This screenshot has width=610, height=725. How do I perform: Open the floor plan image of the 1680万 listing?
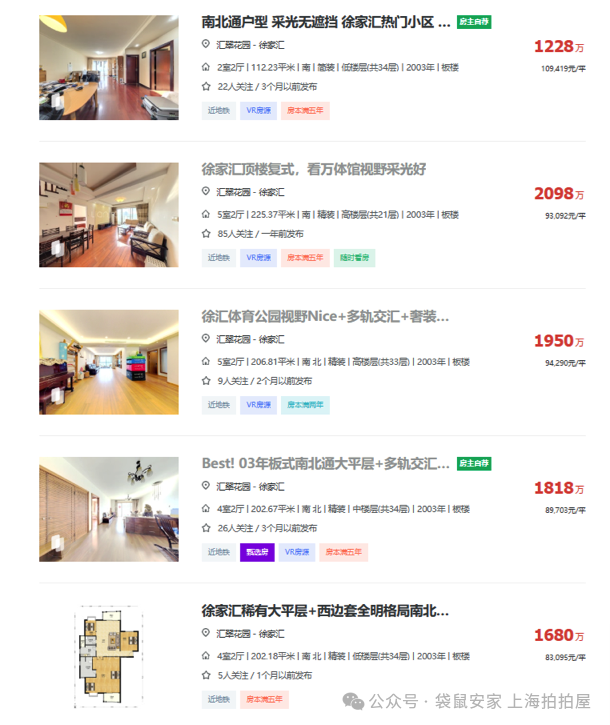(x=108, y=656)
